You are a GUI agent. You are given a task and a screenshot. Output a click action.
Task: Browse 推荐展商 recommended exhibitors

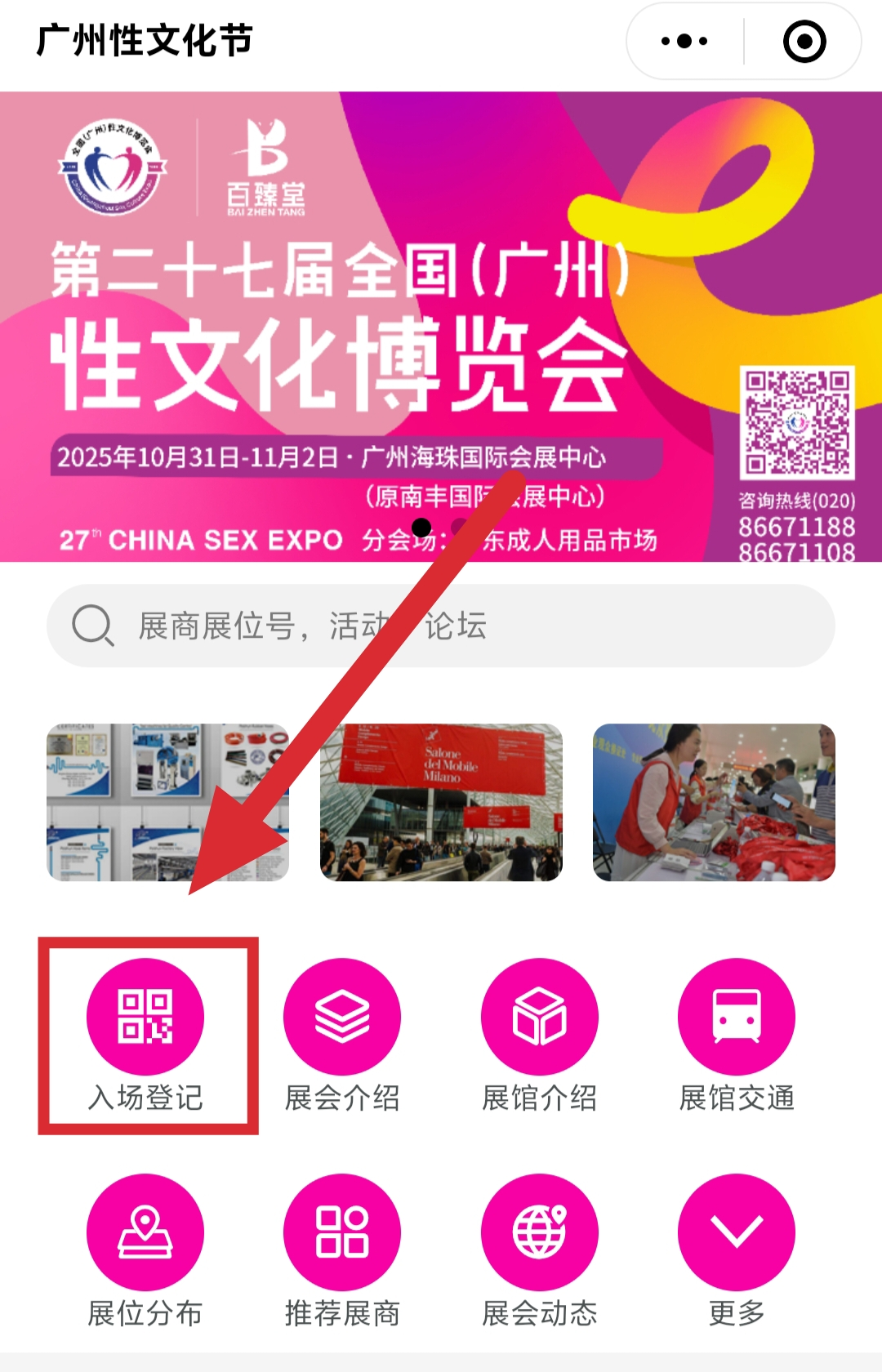342,1249
